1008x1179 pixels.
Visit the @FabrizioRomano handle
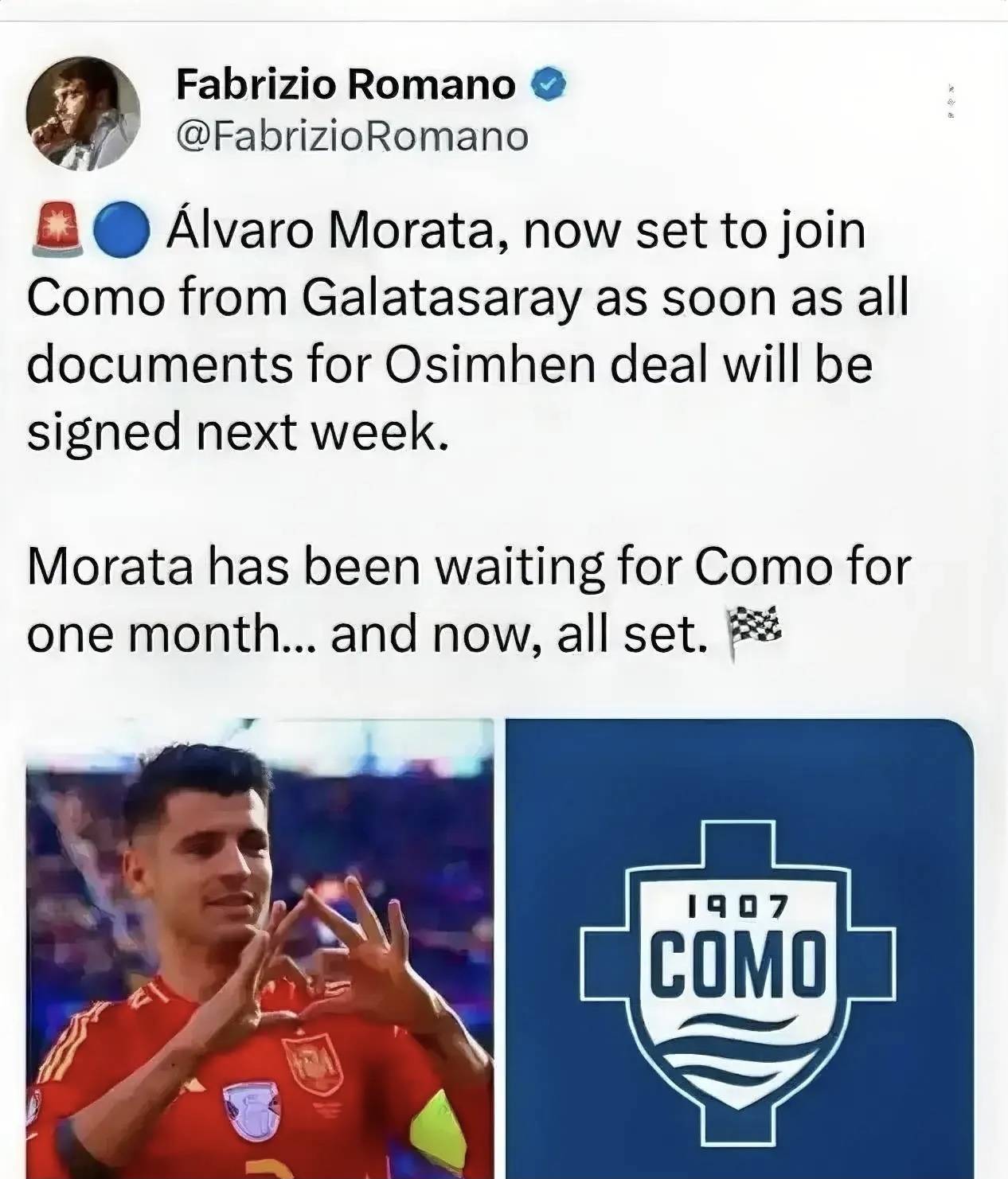click(351, 136)
